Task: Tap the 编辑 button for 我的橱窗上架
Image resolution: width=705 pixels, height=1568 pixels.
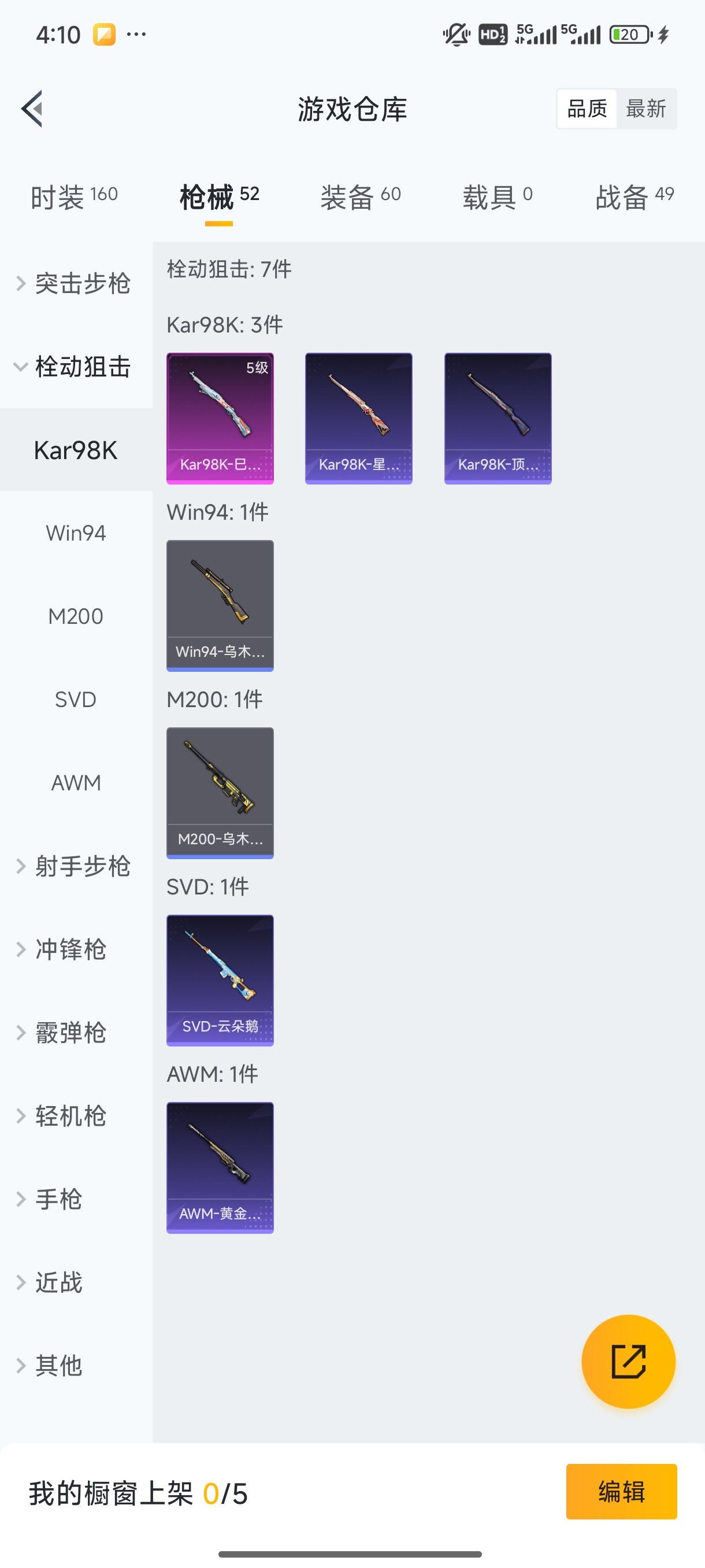Action: (622, 1491)
